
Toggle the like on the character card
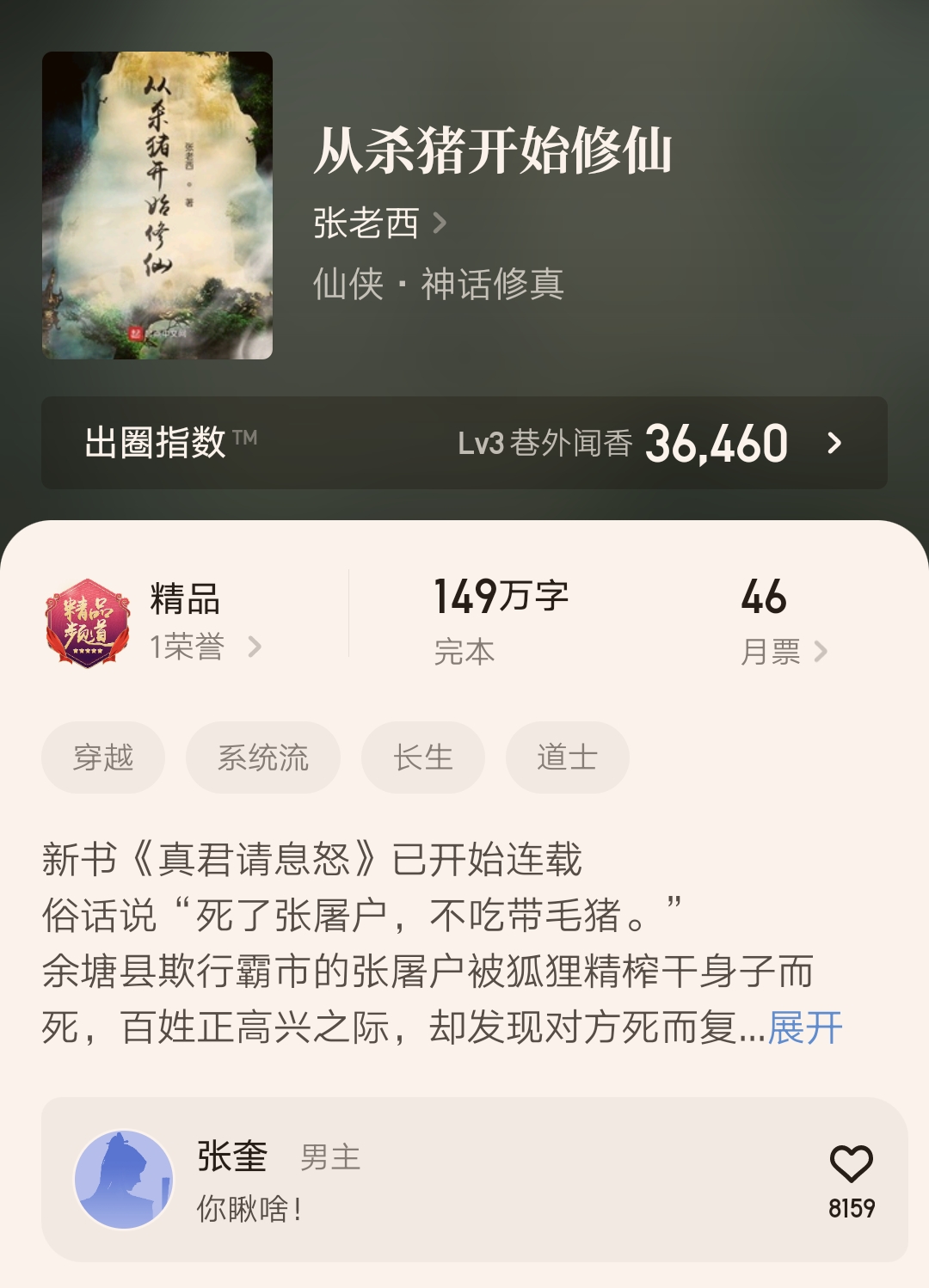tap(850, 1164)
